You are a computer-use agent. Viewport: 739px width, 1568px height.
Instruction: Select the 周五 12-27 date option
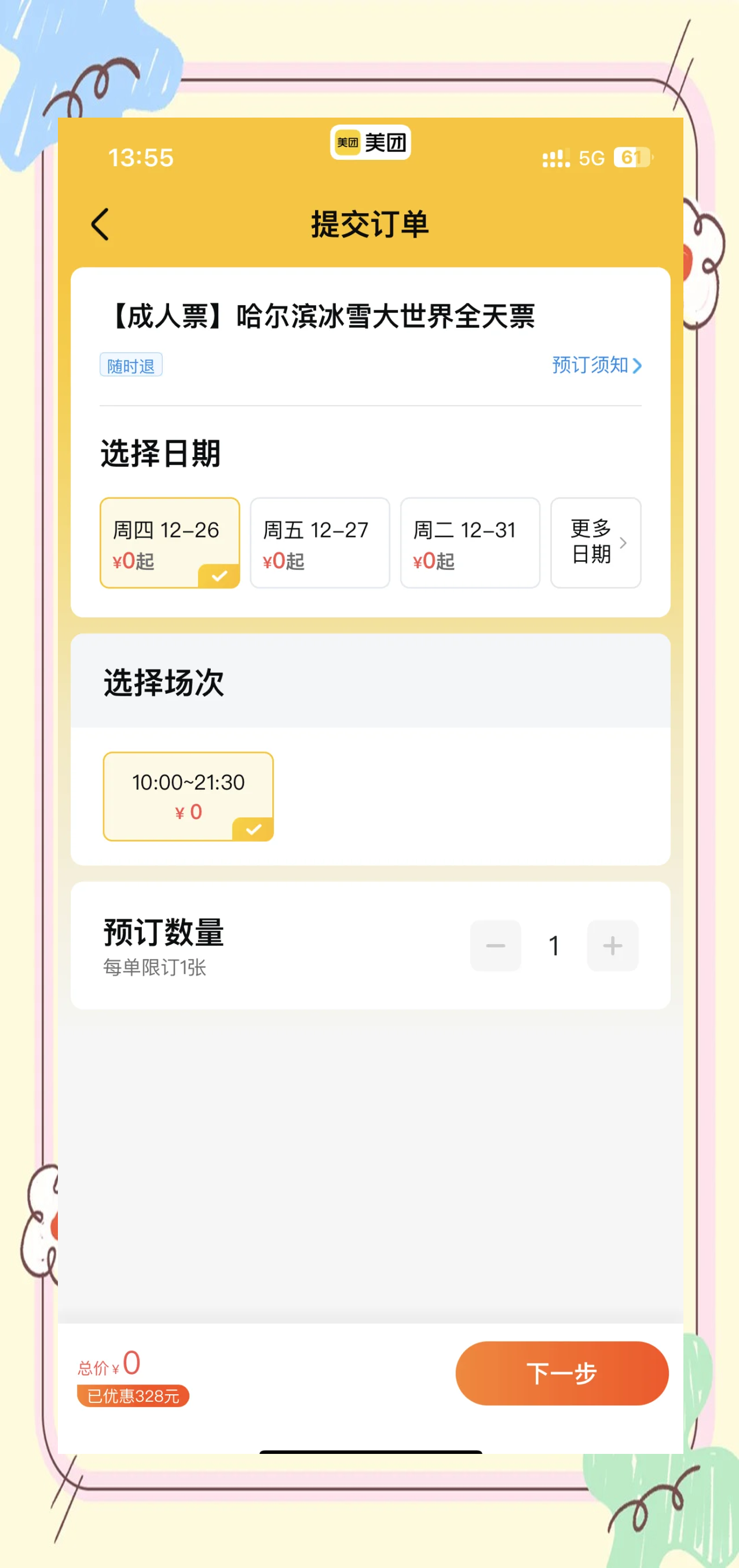tap(319, 543)
